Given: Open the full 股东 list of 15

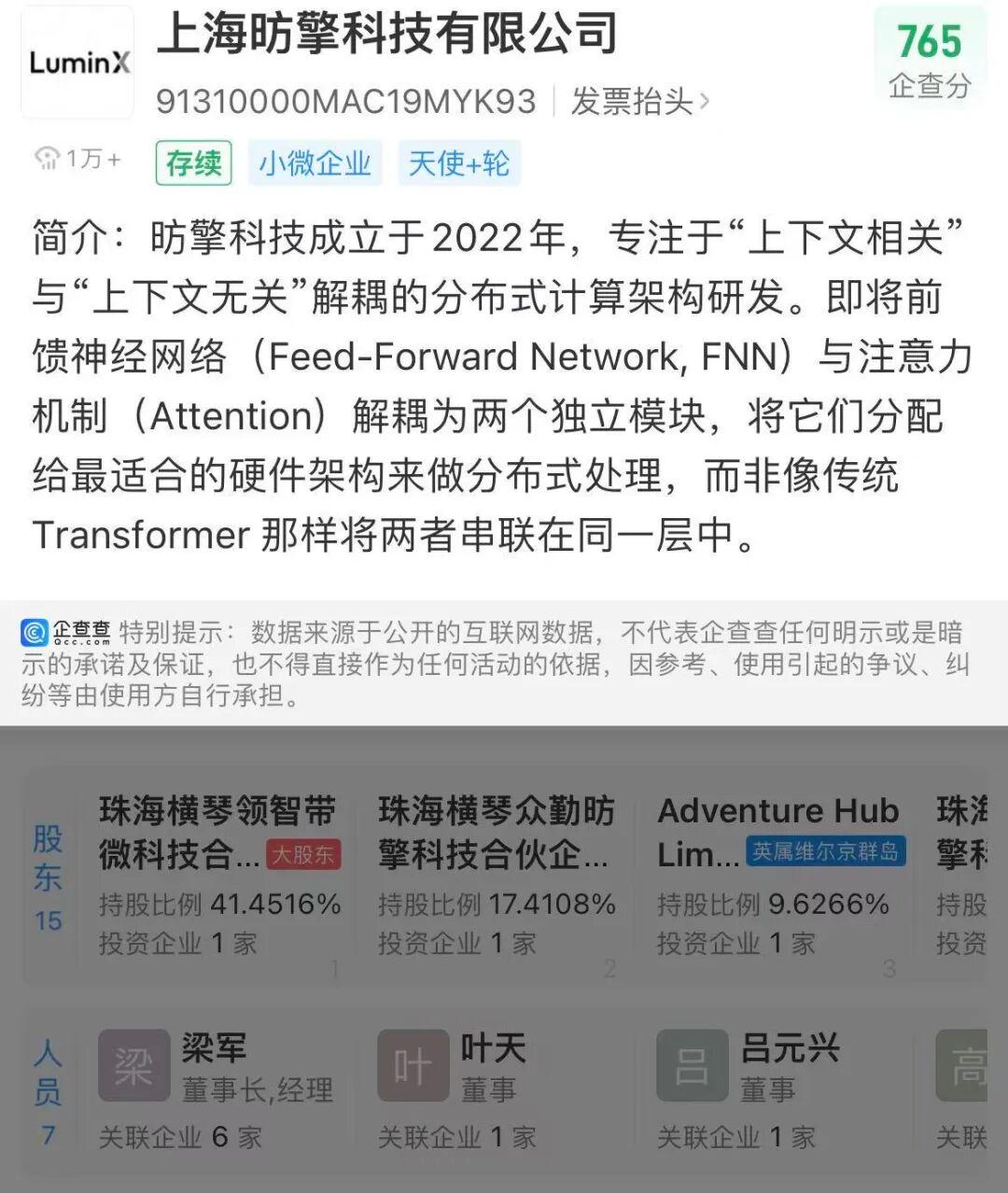Looking at the screenshot, I should pos(48,877).
